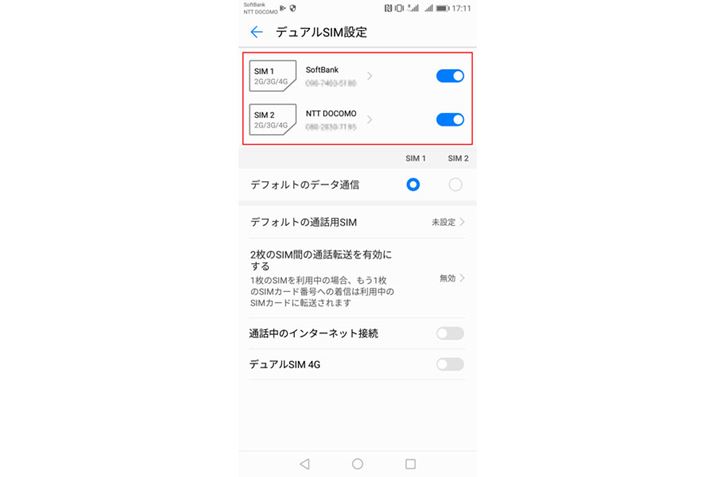Turn off the SIM 2 NTT DOCOMO switch

[x=450, y=120]
